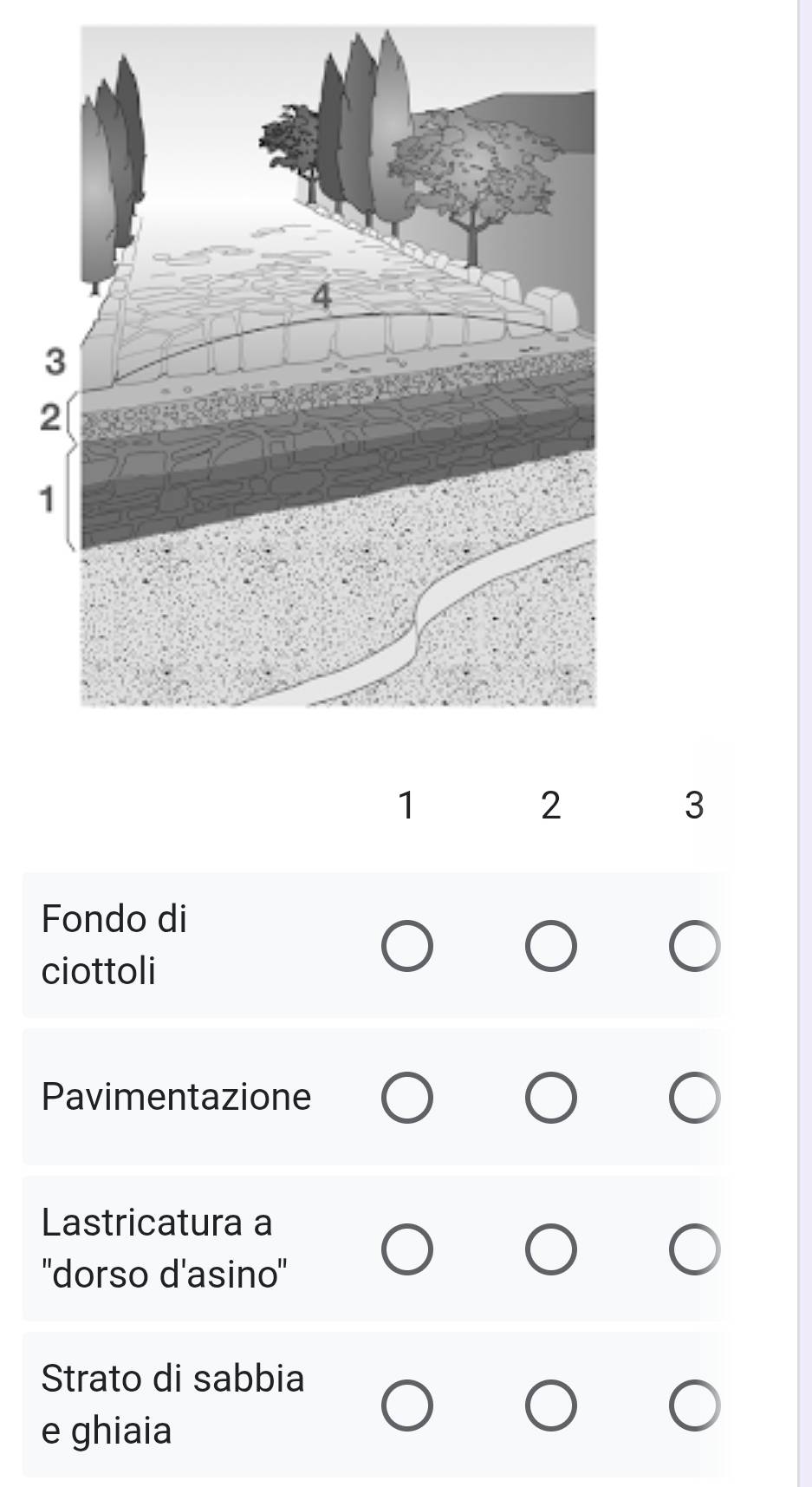Screen dimensions: 812x1487
Task: Mark 2 for Lastricatura a dorso d'asino
Action: click(x=551, y=1249)
